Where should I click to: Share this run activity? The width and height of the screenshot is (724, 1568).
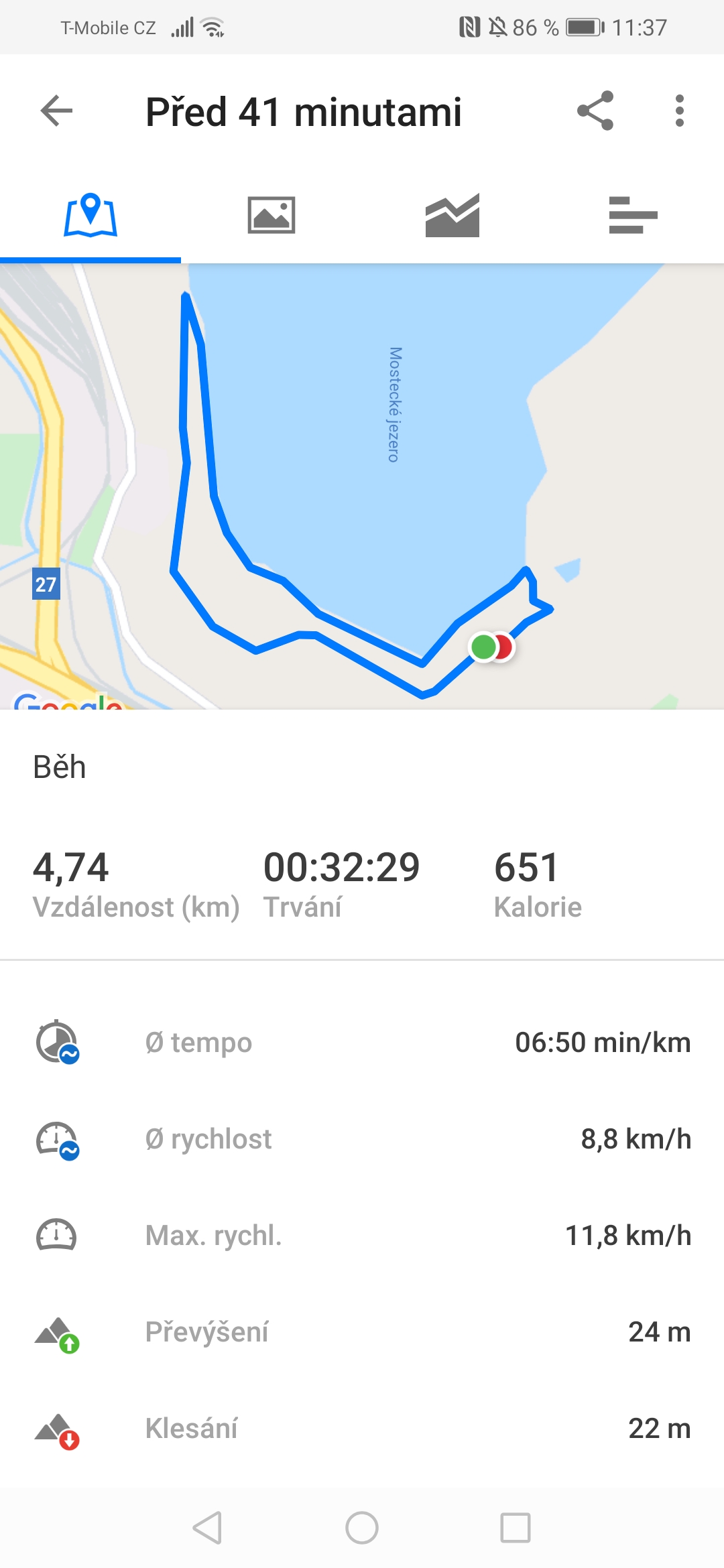tap(595, 111)
